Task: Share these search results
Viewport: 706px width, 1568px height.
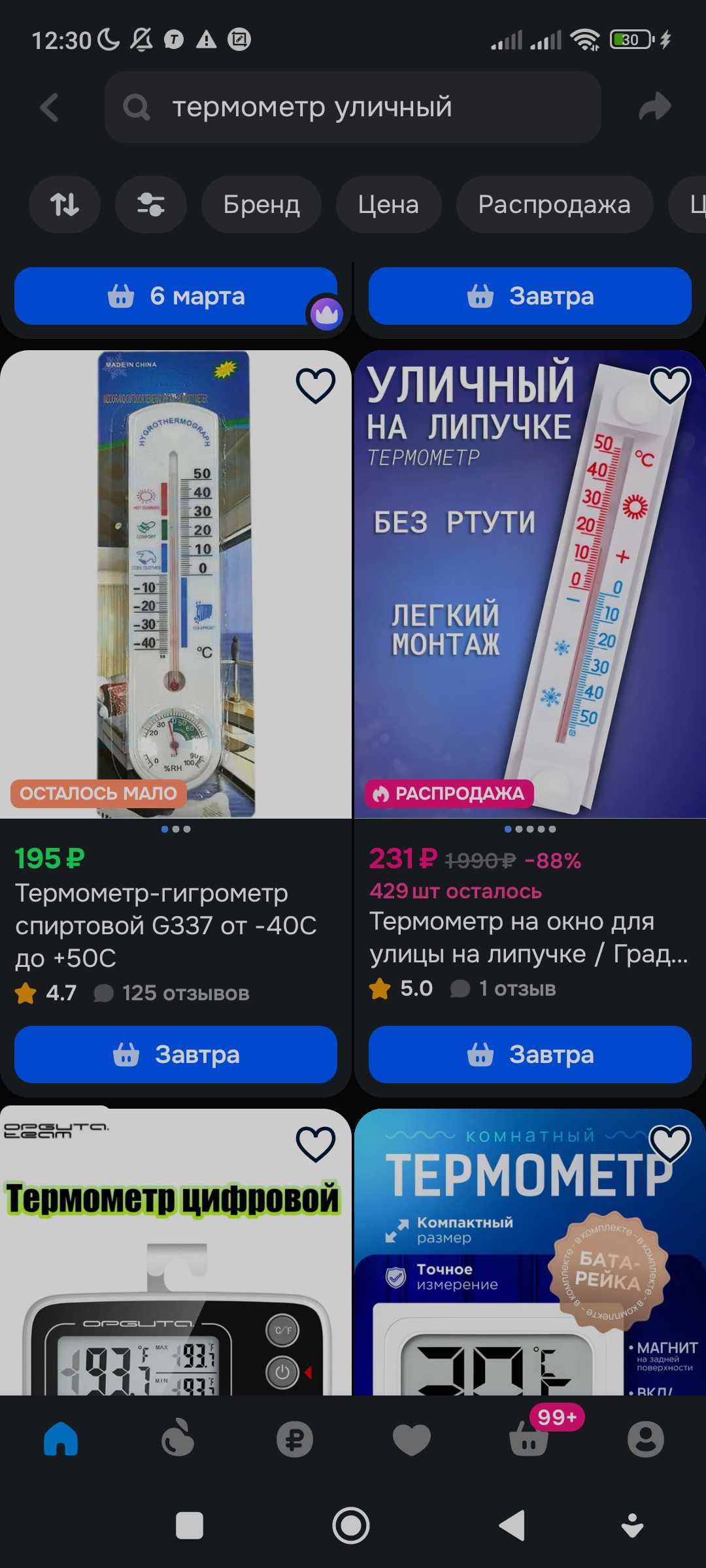Action: (654, 107)
